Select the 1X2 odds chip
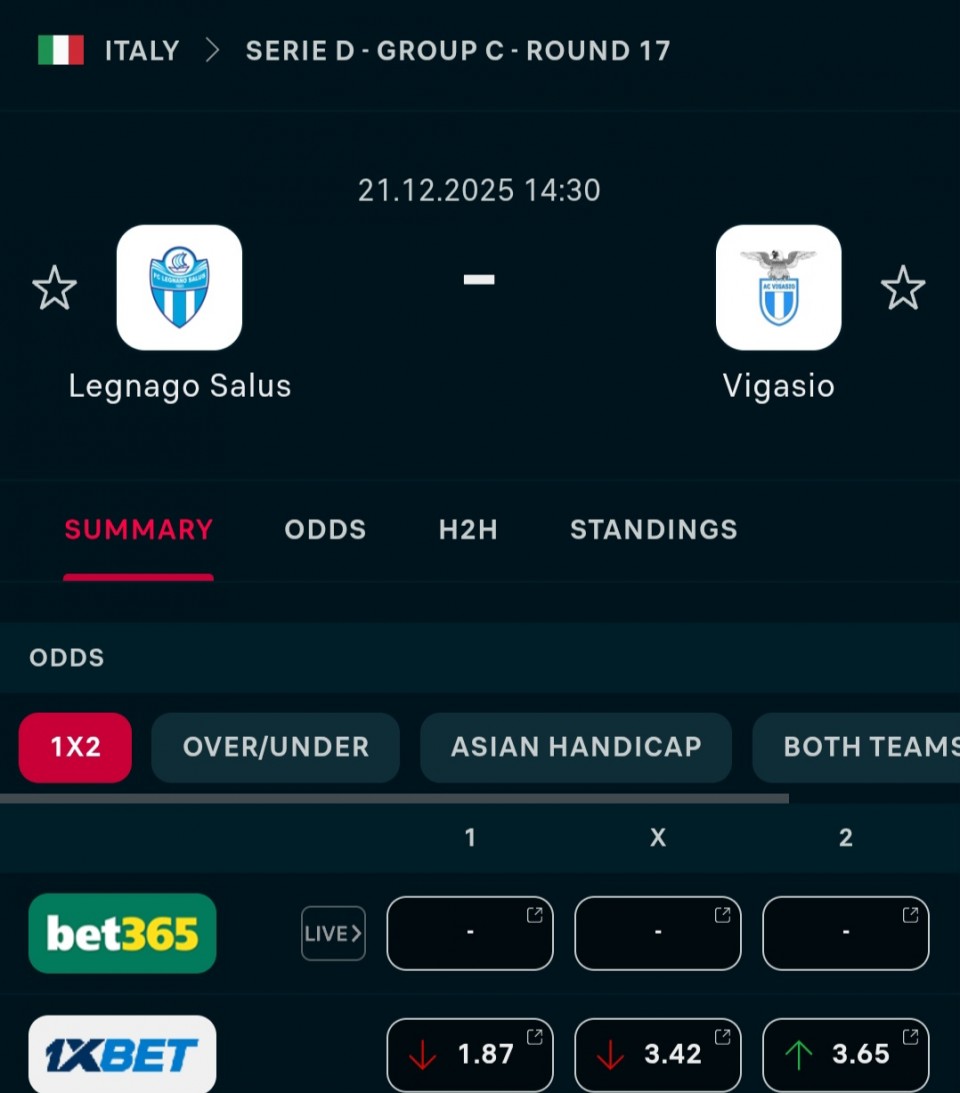Image resolution: width=960 pixels, height=1093 pixels. [75, 747]
